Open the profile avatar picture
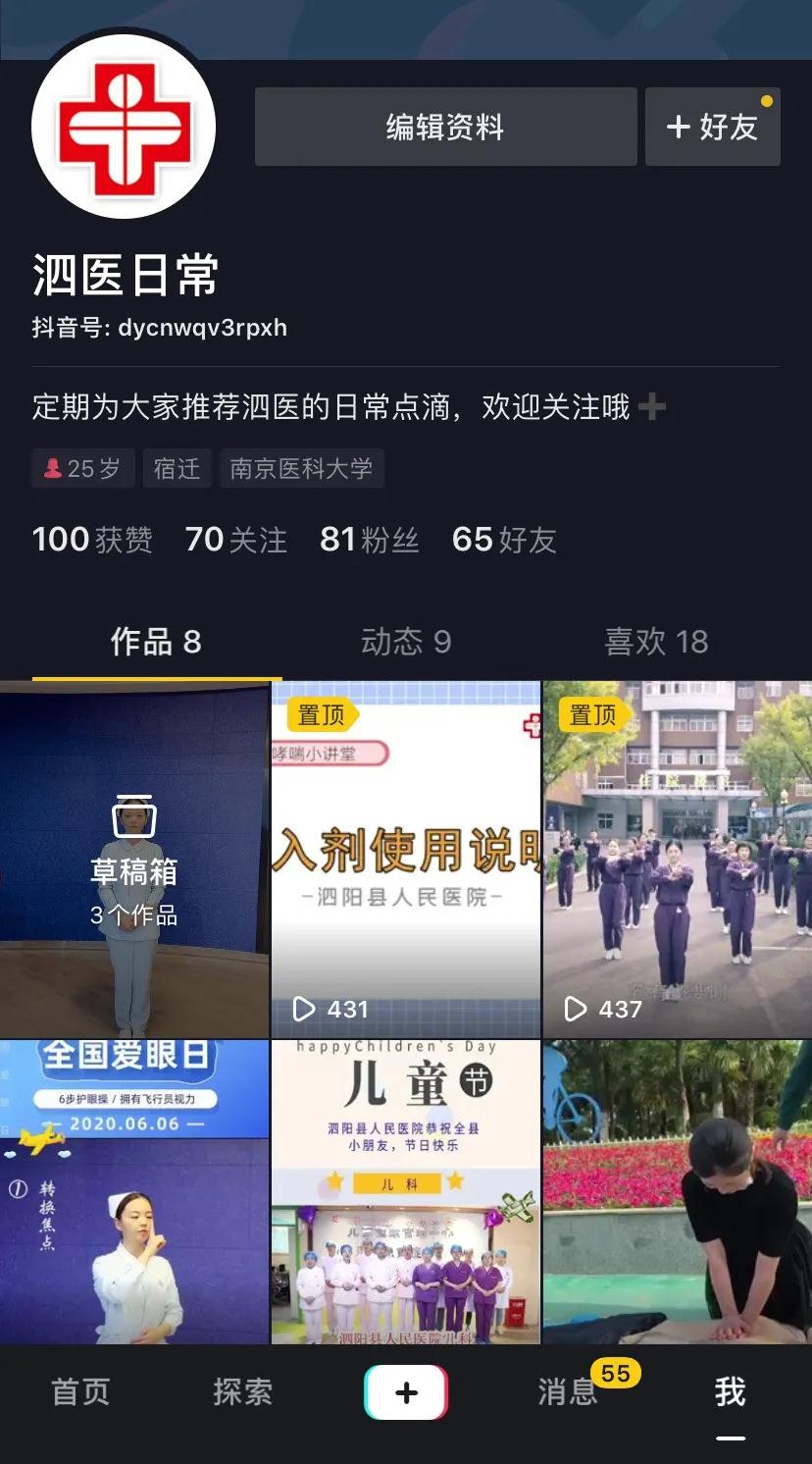 pyautogui.click(x=124, y=128)
